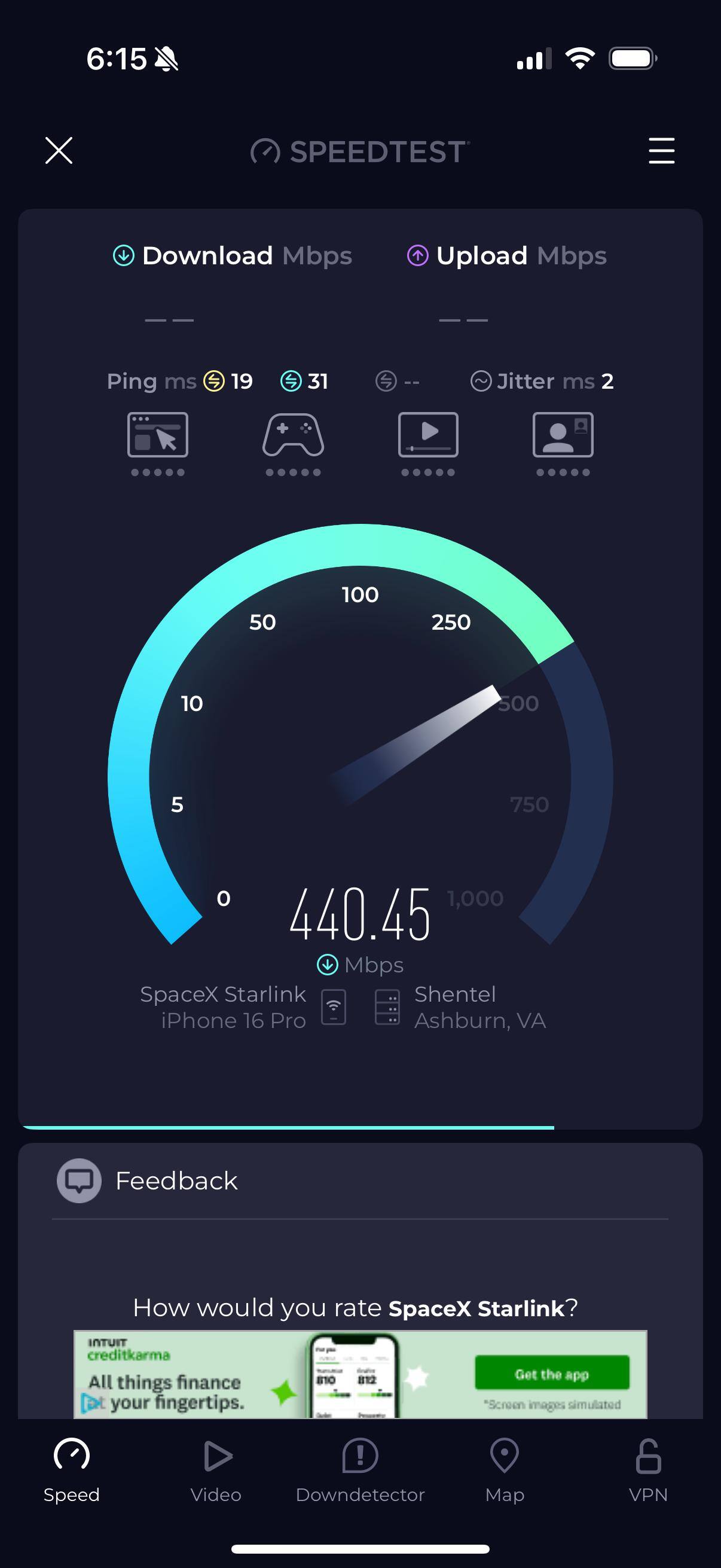Close the running speed test
This screenshot has width=721, height=1568.
pyautogui.click(x=59, y=150)
